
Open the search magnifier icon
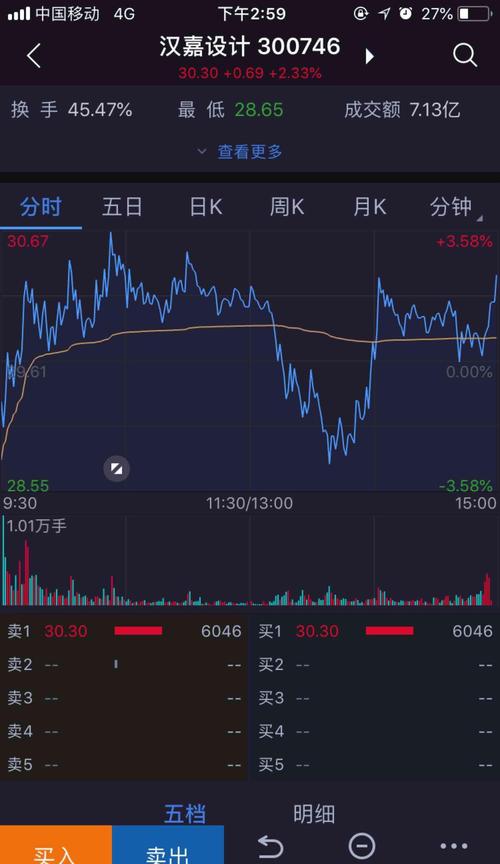pos(465,56)
